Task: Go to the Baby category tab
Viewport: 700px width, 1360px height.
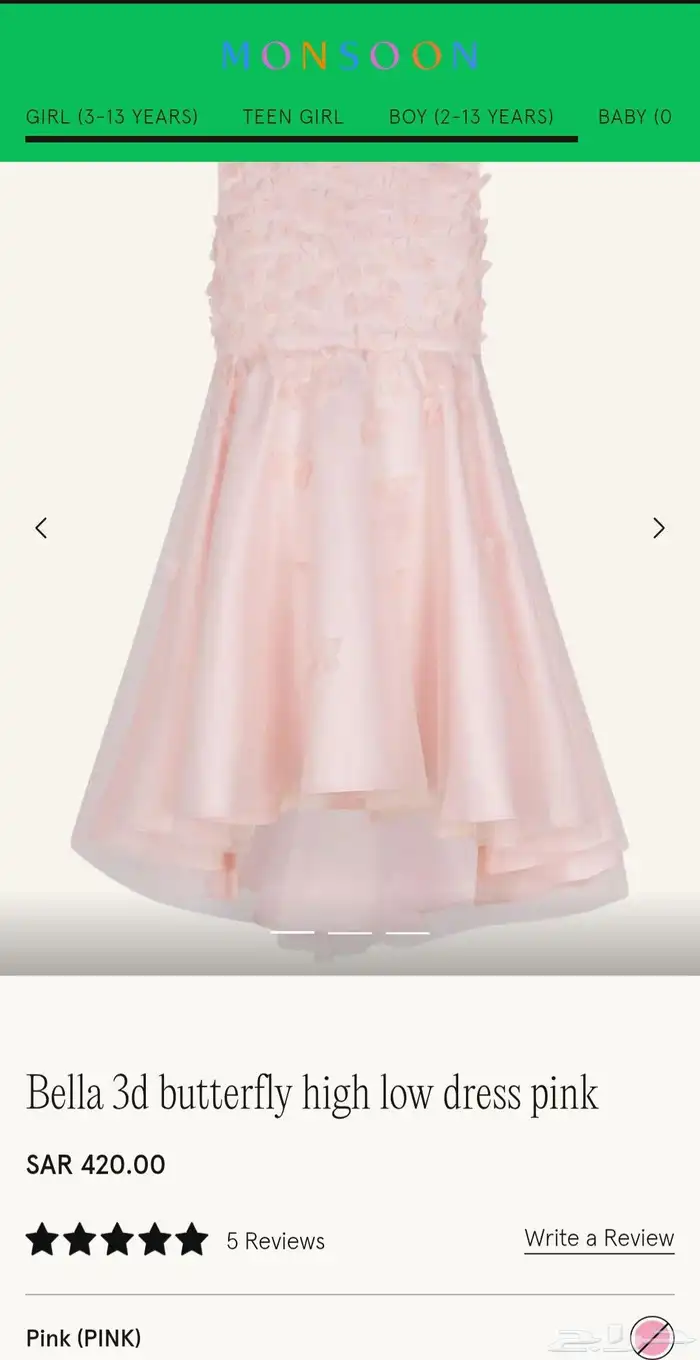Action: (636, 117)
